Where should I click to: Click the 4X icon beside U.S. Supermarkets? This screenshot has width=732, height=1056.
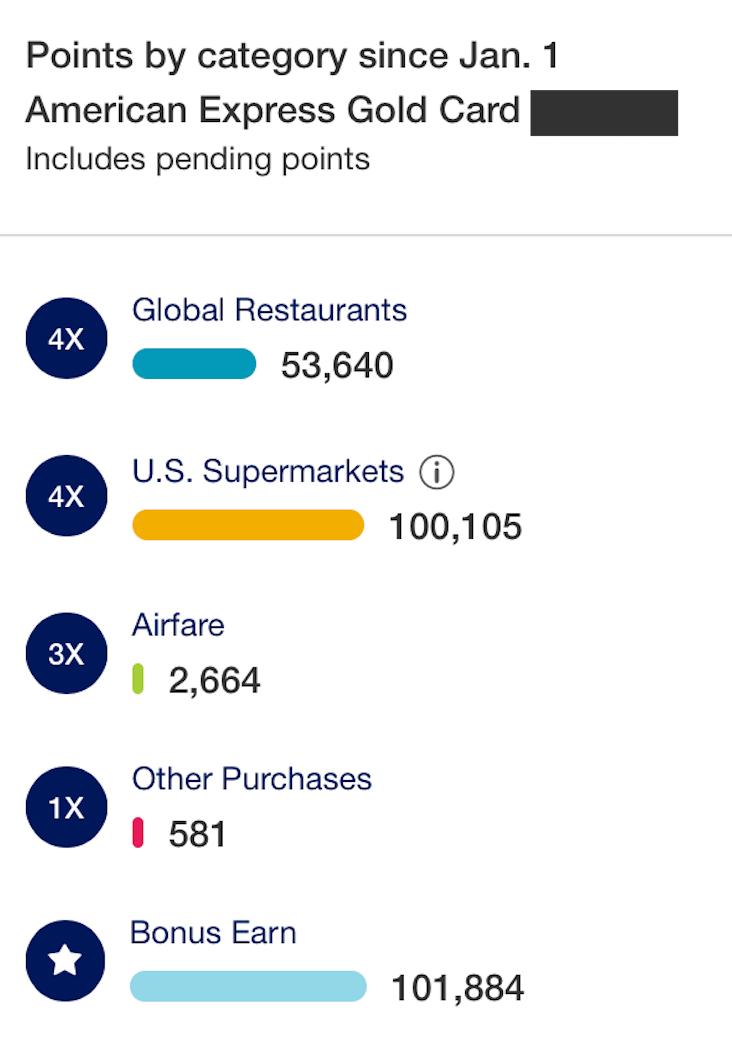click(66, 495)
